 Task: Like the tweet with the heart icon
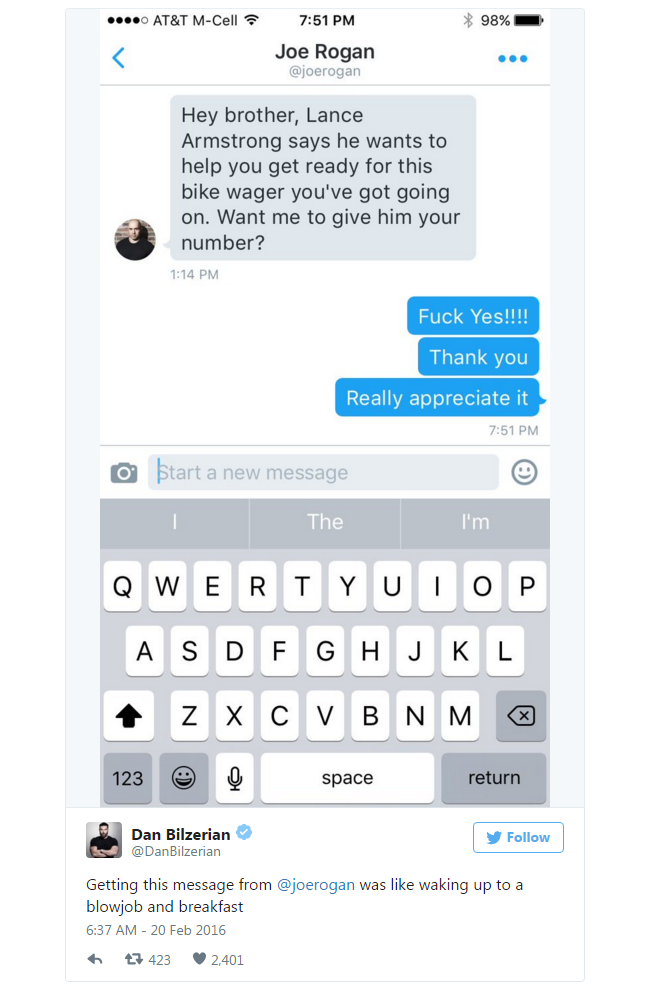point(199,959)
